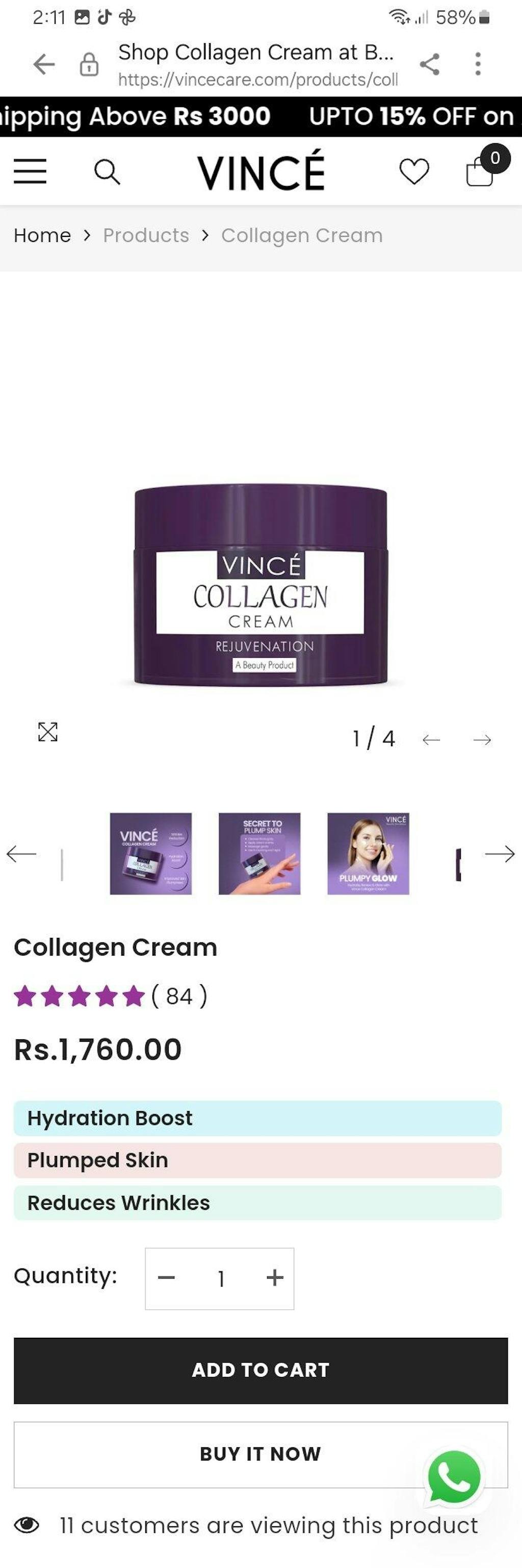This screenshot has height=1568, width=522.
Task: Open WhatsApp chat support
Action: coord(454,1477)
